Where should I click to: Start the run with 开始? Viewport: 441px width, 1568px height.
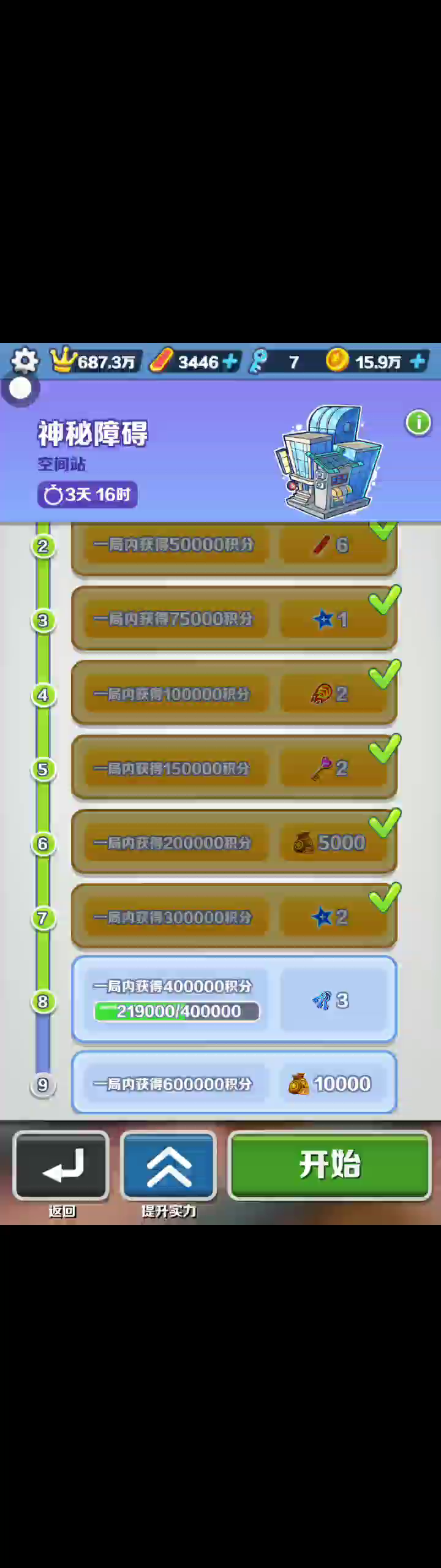pos(330,1164)
